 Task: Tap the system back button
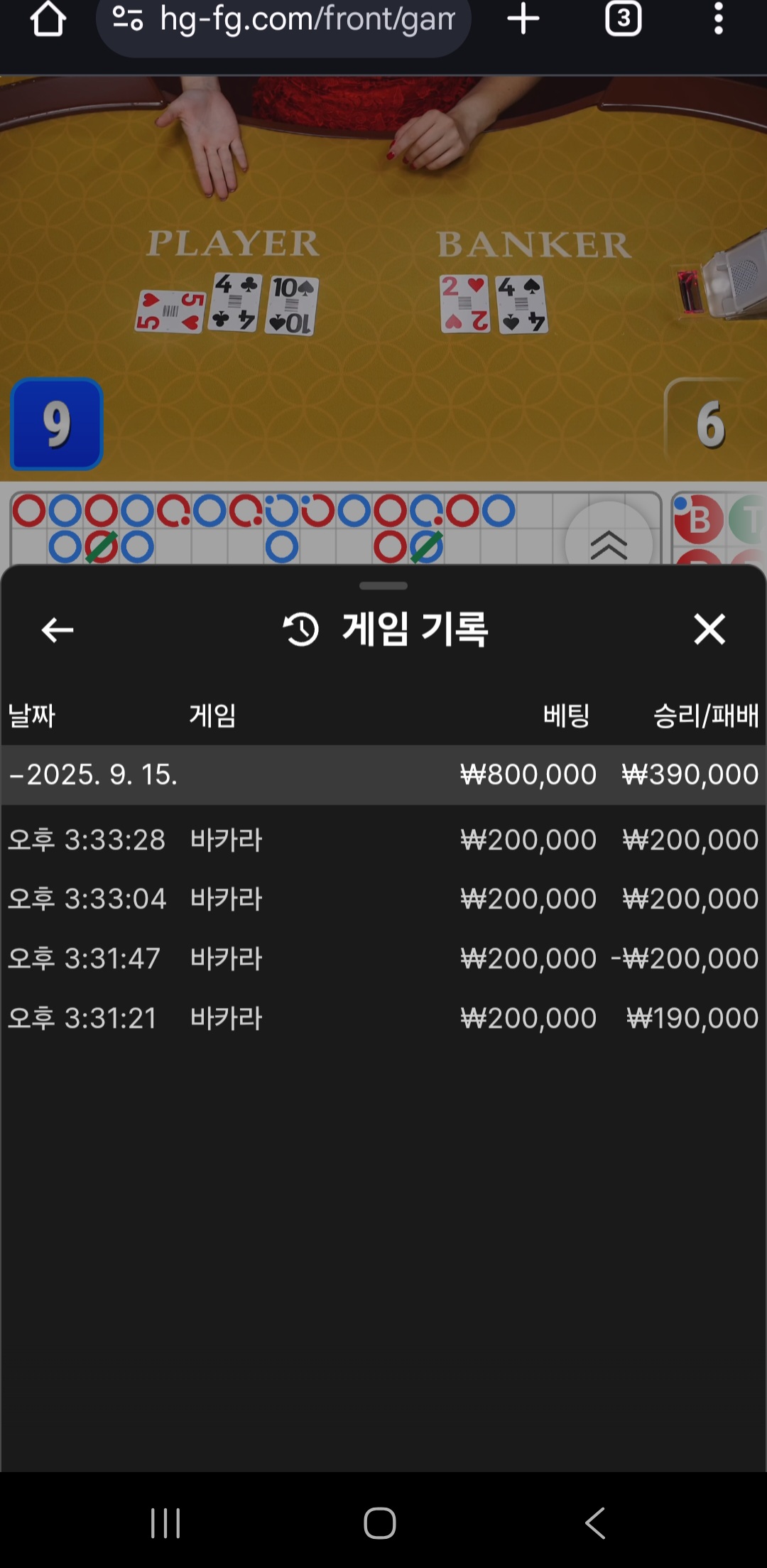[595, 1523]
